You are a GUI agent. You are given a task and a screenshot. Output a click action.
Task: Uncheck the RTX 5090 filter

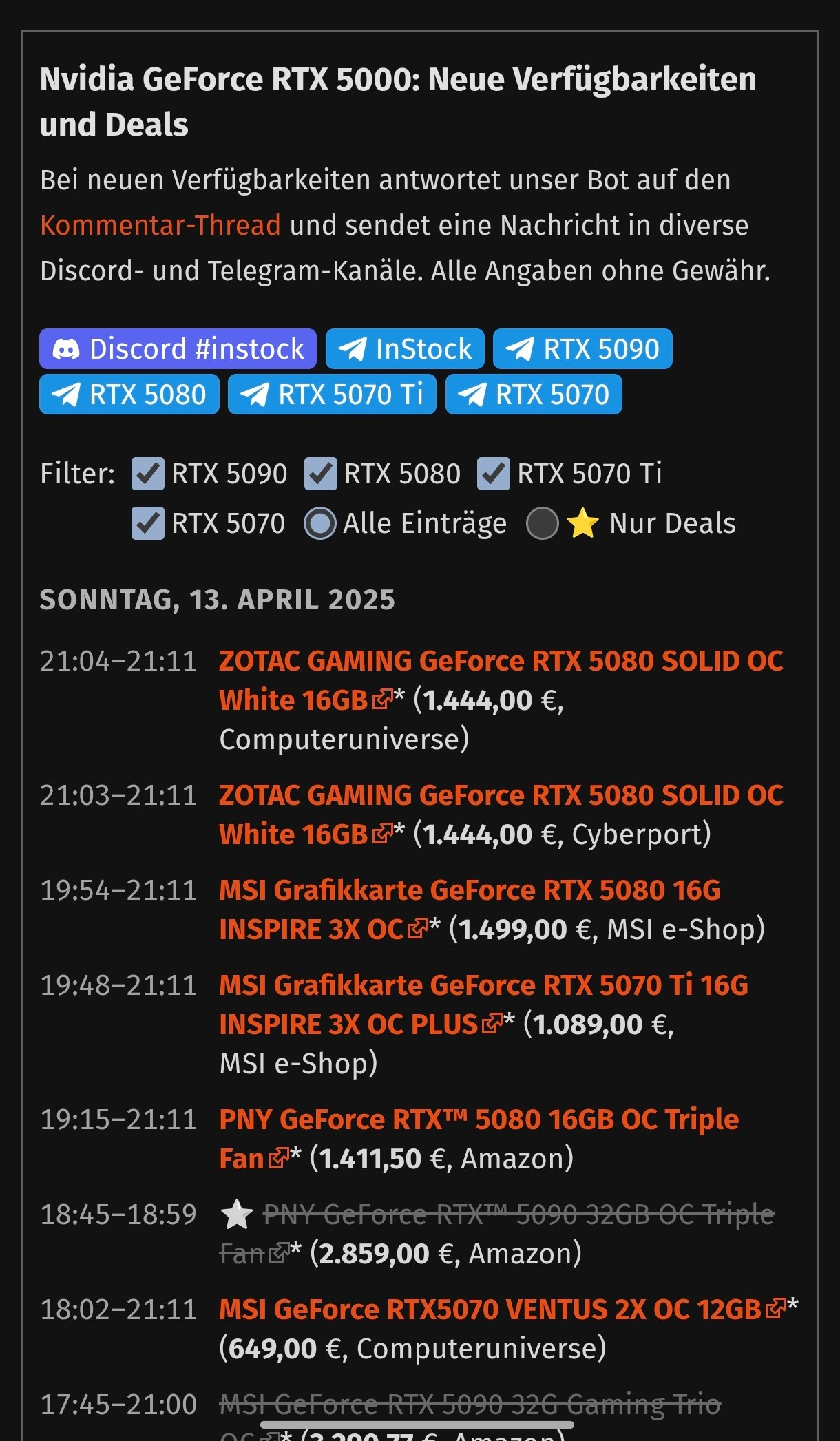pyautogui.click(x=148, y=474)
